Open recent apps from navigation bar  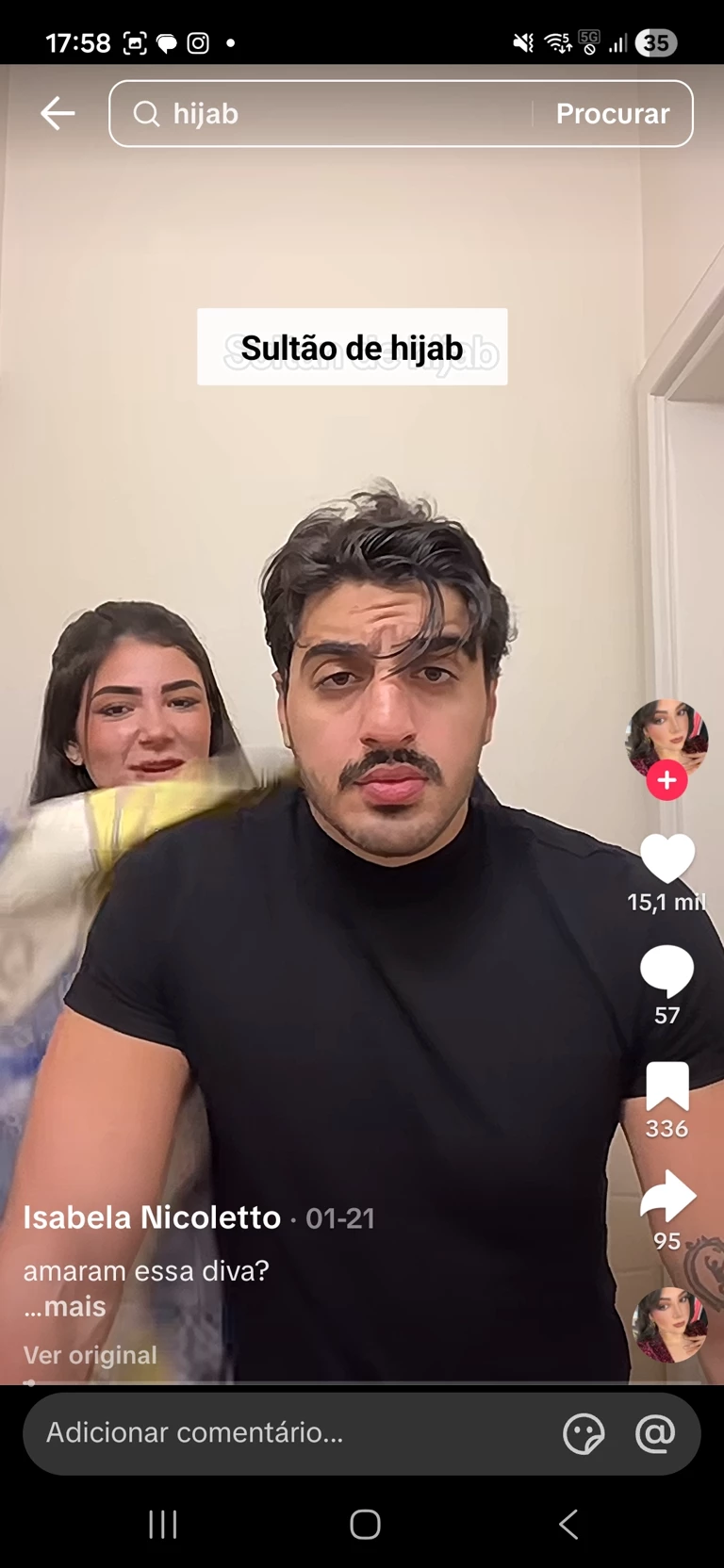point(163,1524)
